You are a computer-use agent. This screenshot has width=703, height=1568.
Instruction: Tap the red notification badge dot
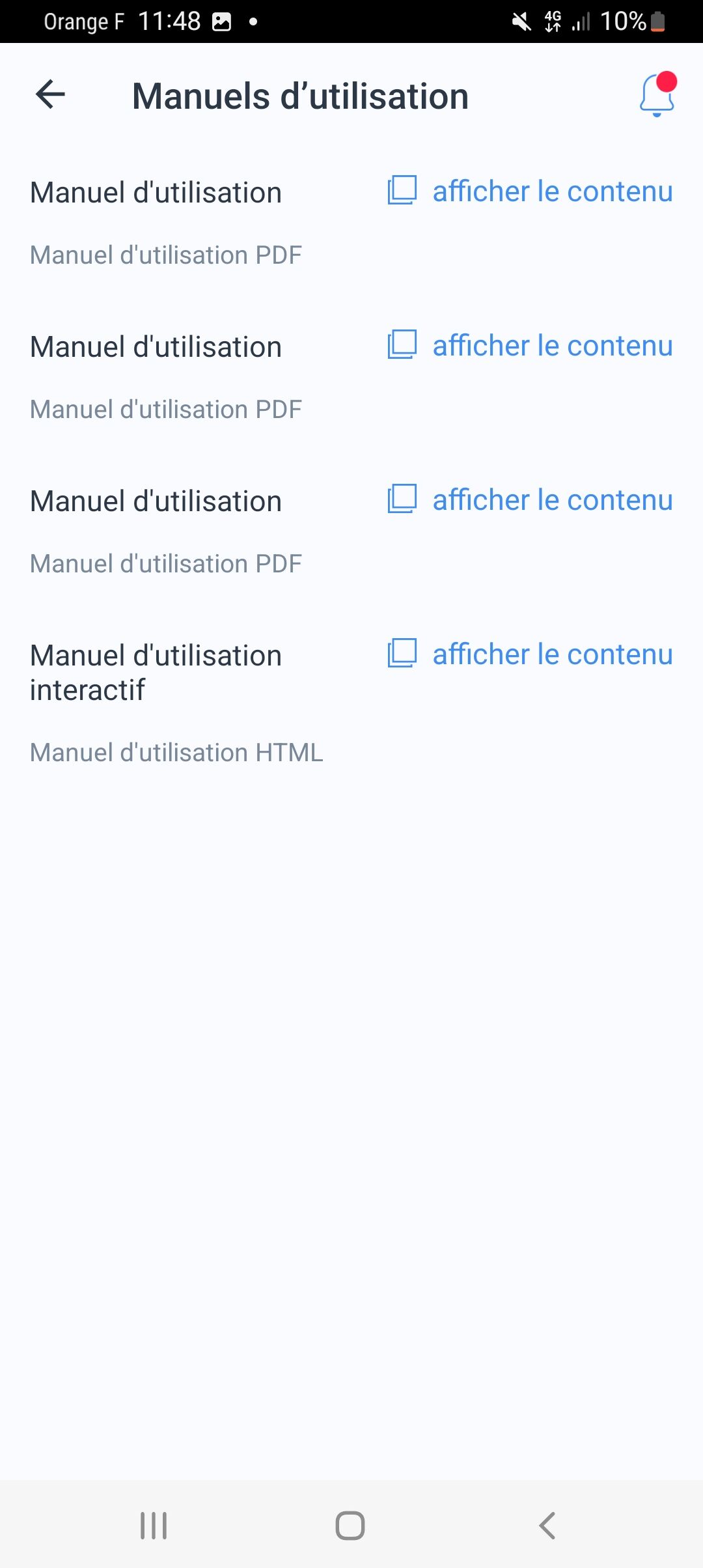pos(666,82)
